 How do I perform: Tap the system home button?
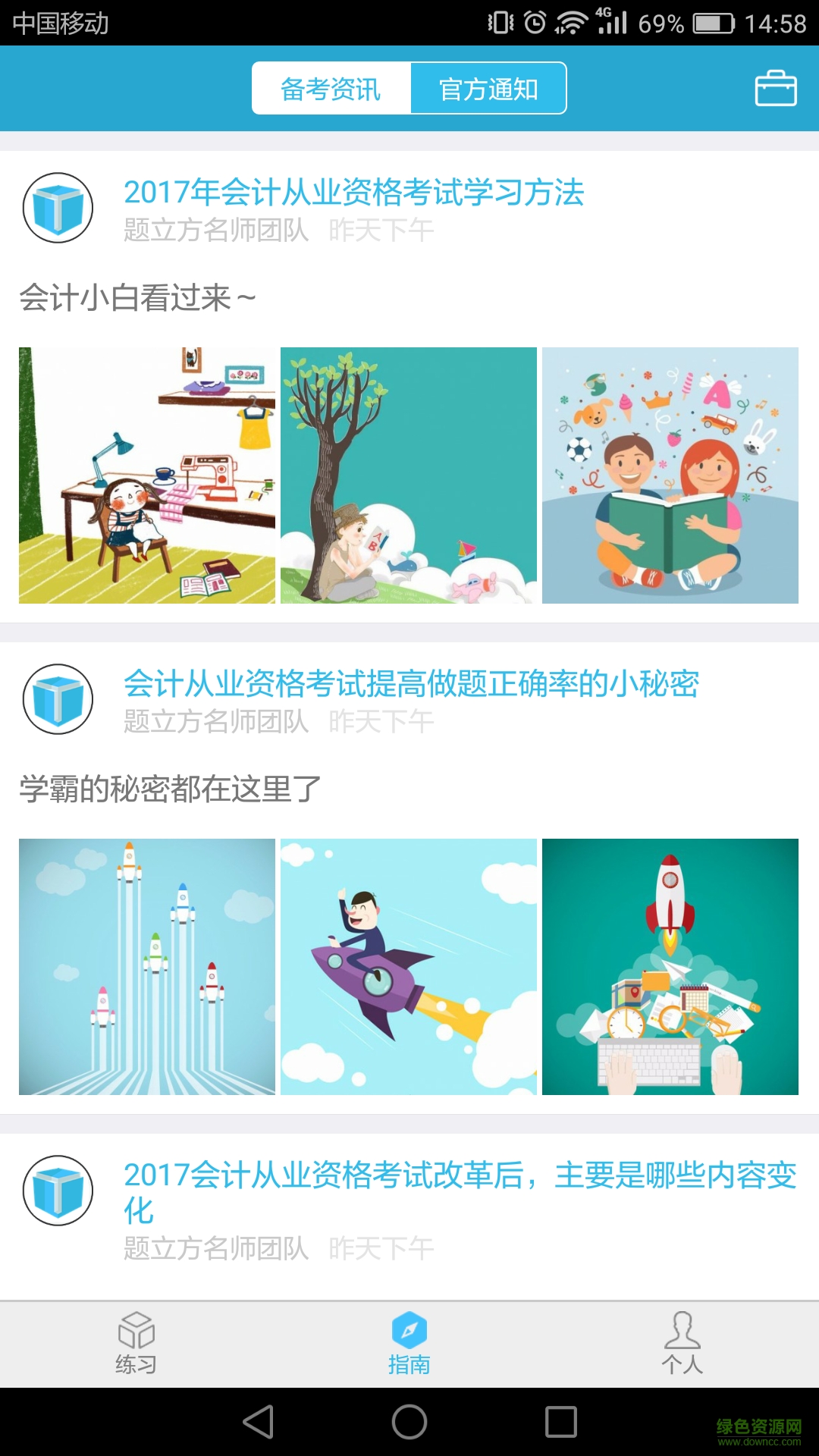(x=409, y=1422)
